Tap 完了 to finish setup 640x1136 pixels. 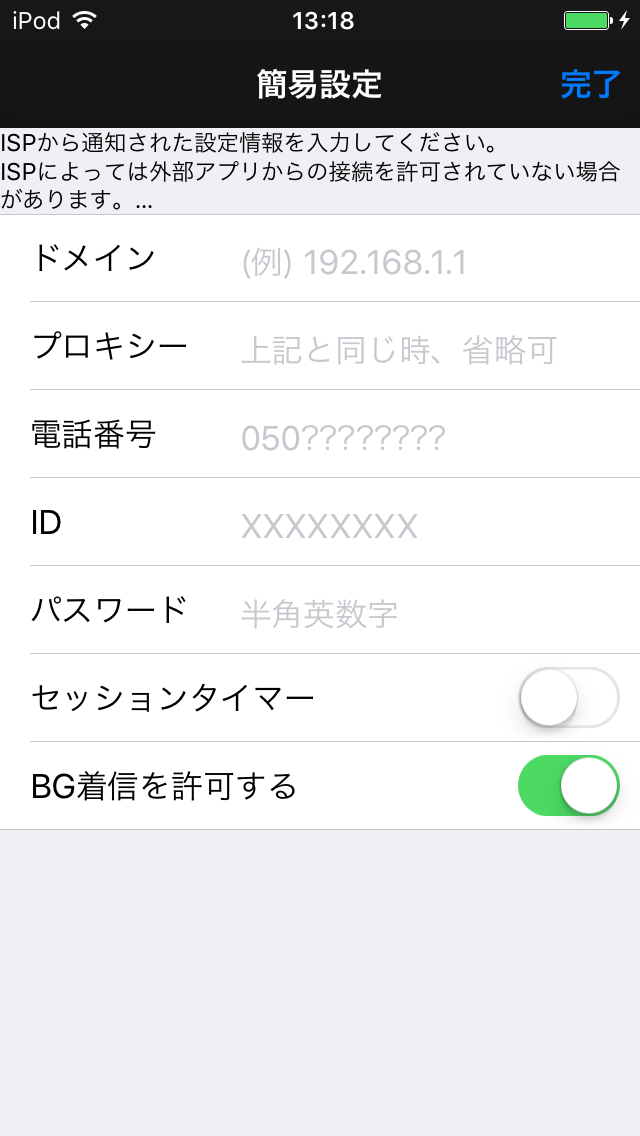click(590, 85)
